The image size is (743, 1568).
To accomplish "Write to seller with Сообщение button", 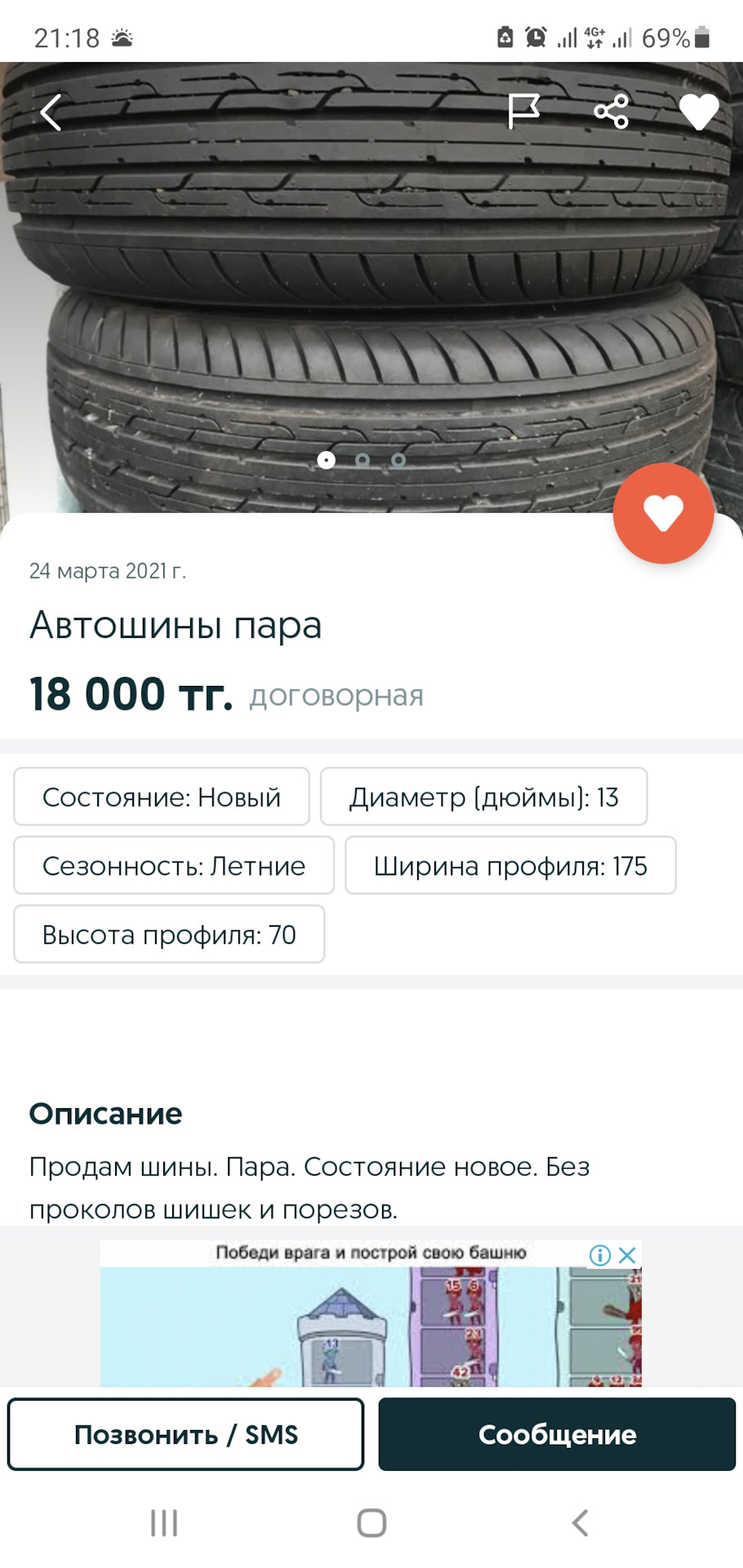I will [557, 1435].
